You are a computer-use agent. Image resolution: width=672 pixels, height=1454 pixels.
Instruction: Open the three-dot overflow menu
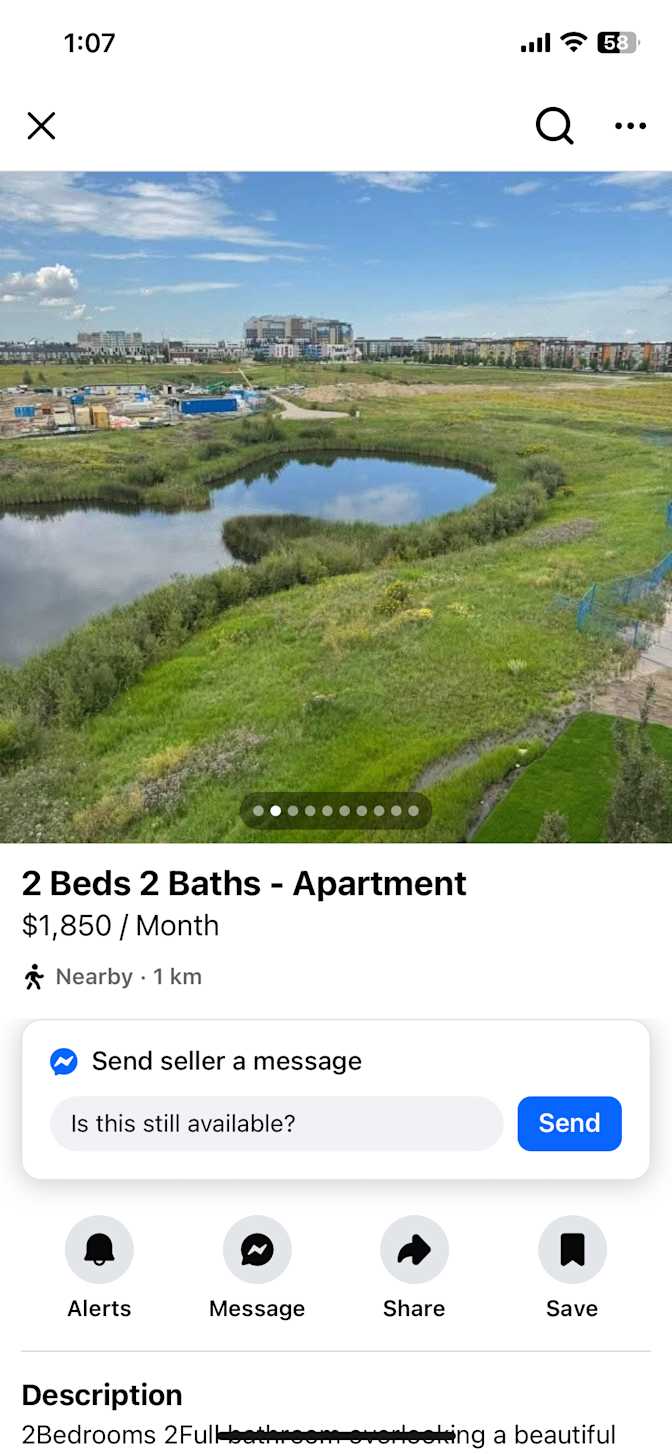pyautogui.click(x=630, y=126)
